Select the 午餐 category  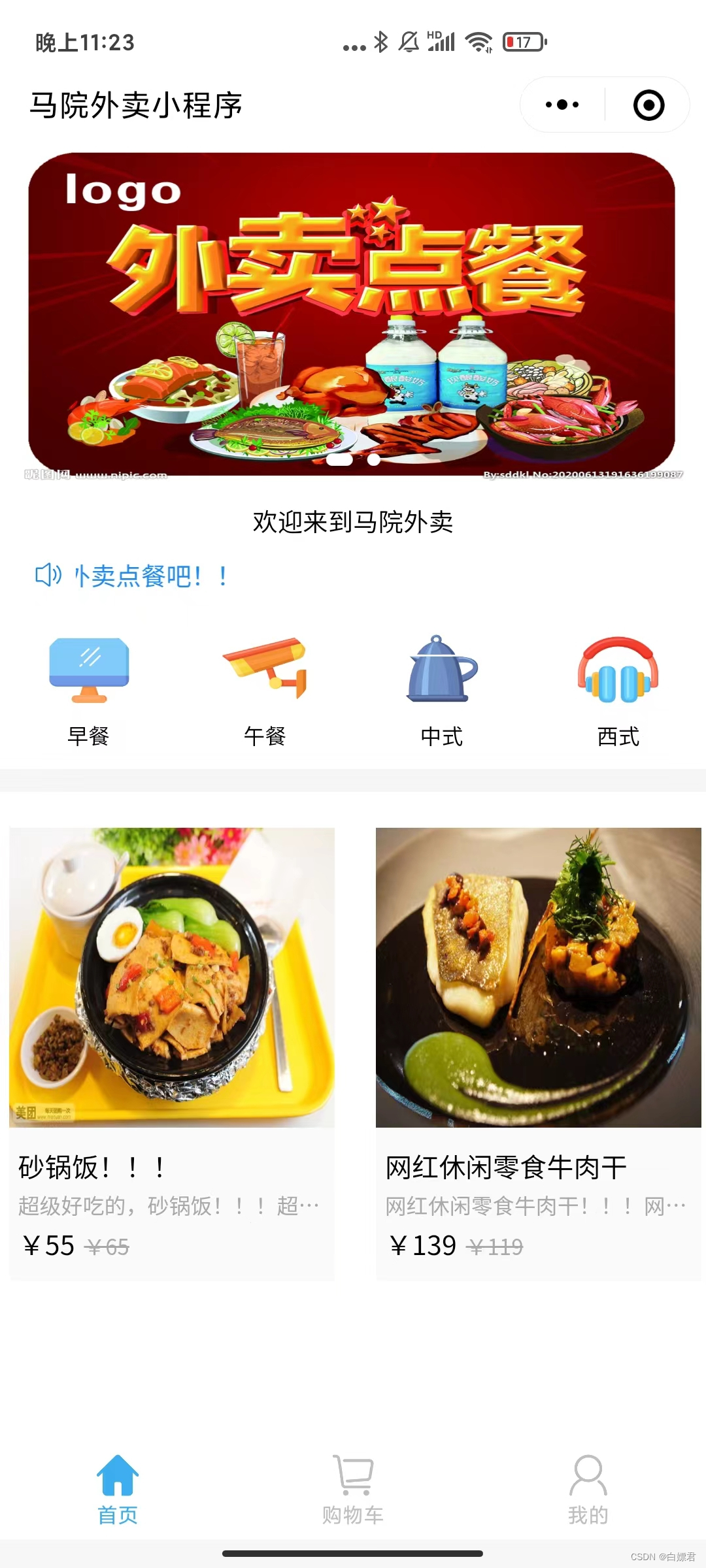[265, 689]
